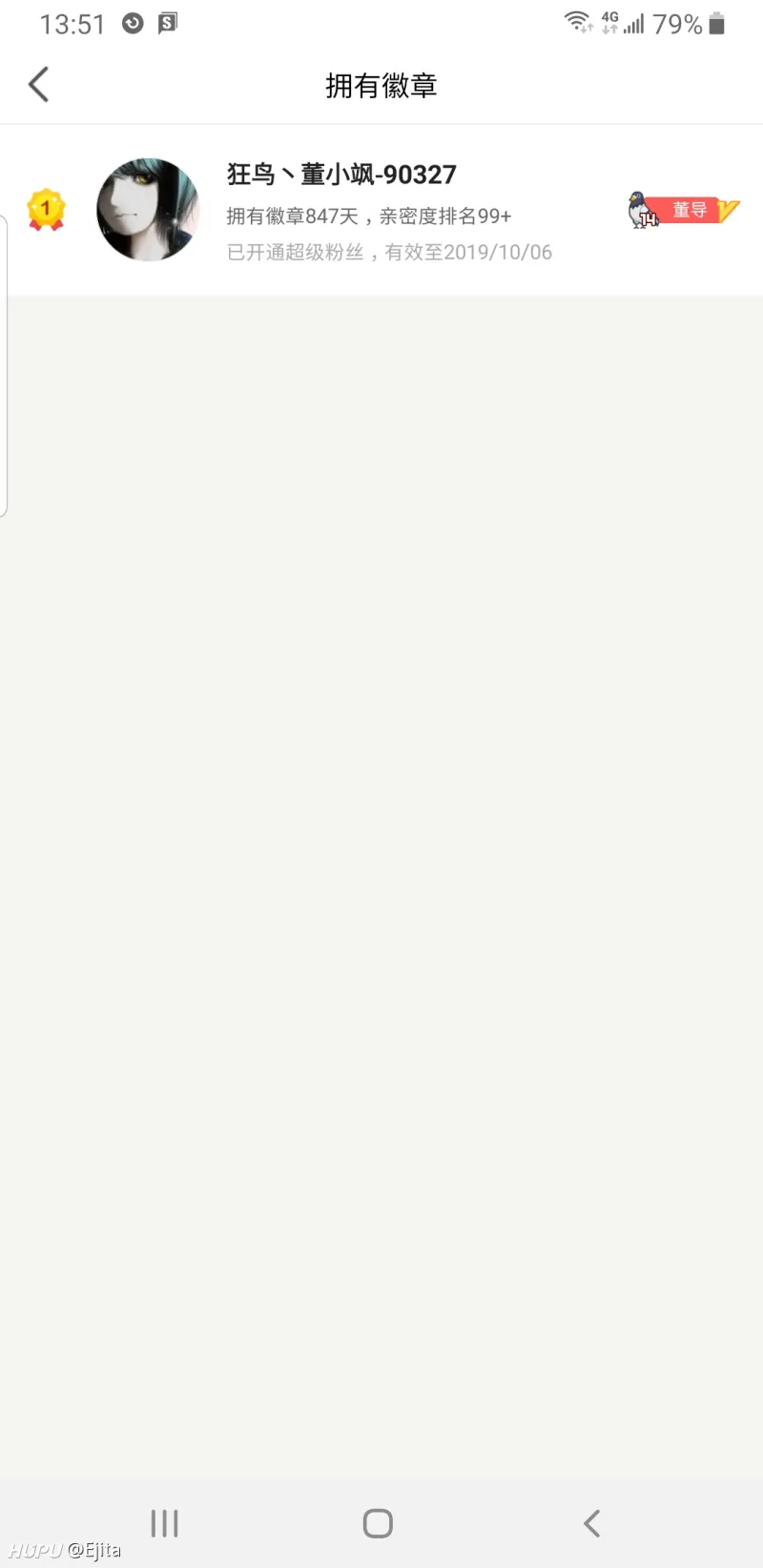Screen dimensions: 763x1568
Task: Open the 狂鸟丶董小飒-90327 badge row
Action: [381, 210]
